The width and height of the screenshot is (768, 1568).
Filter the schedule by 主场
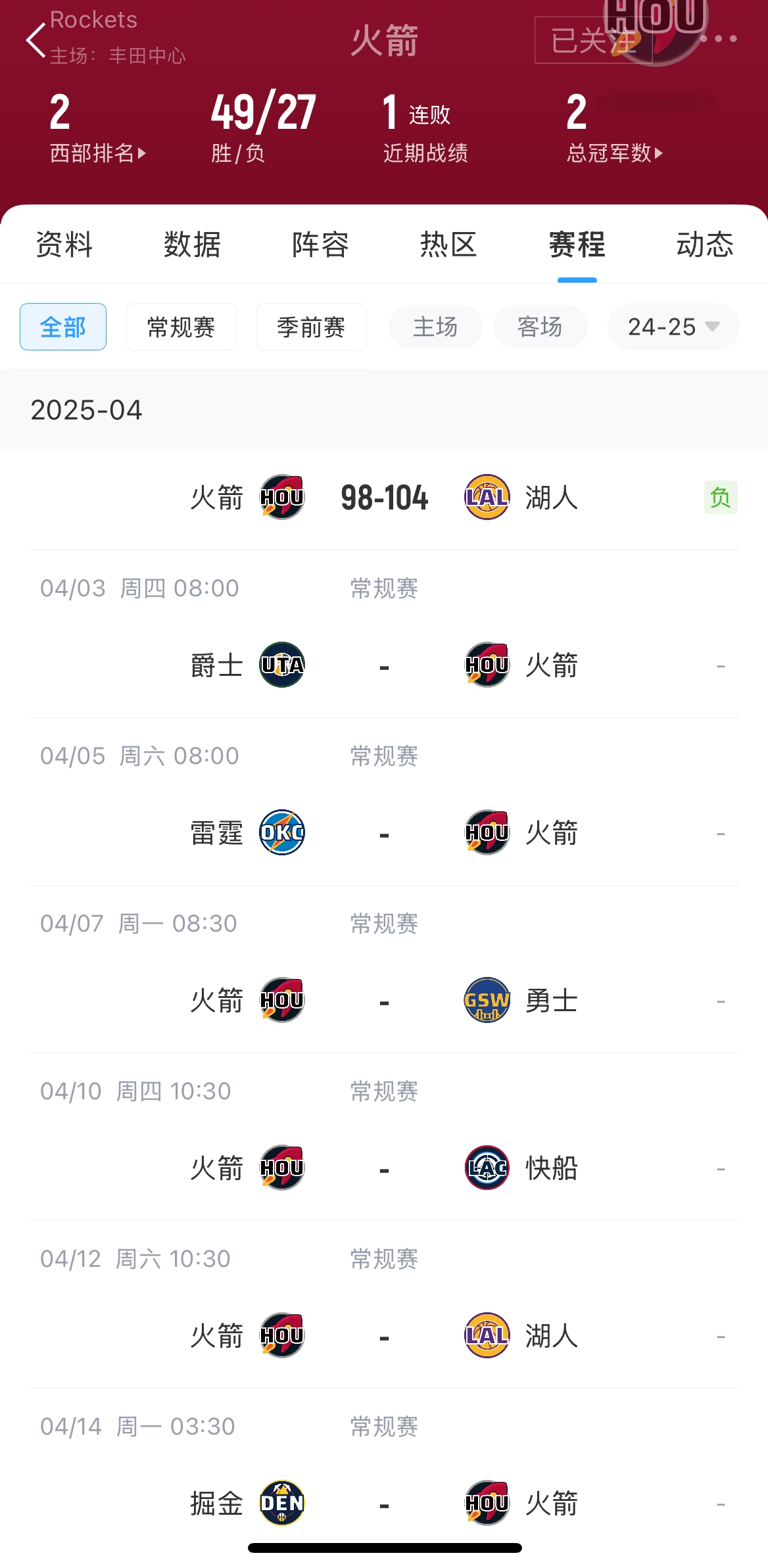tap(435, 327)
